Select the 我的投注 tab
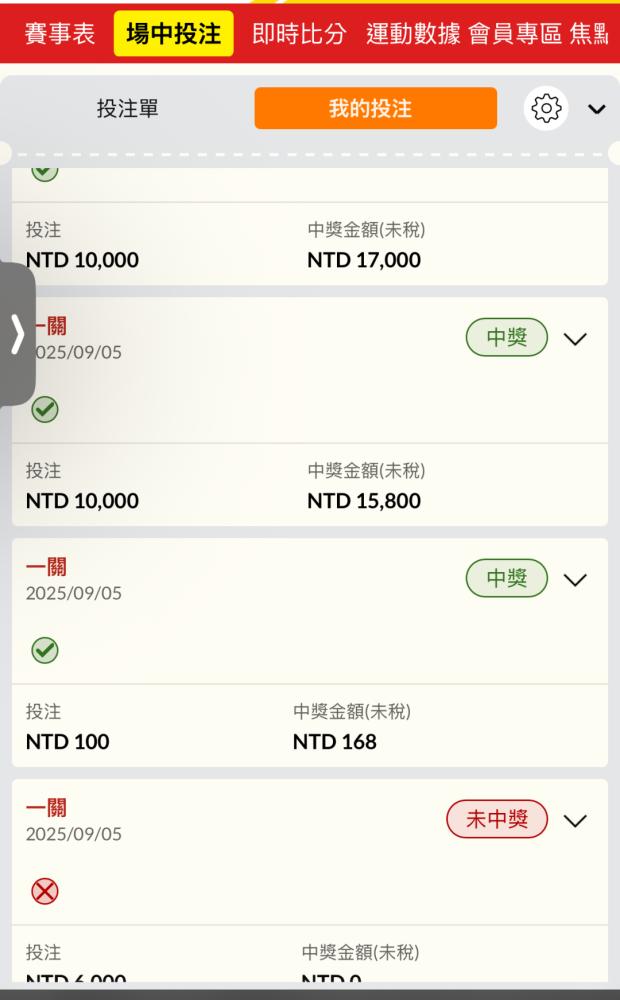Screen dimensions: 620x1000 (375, 108)
